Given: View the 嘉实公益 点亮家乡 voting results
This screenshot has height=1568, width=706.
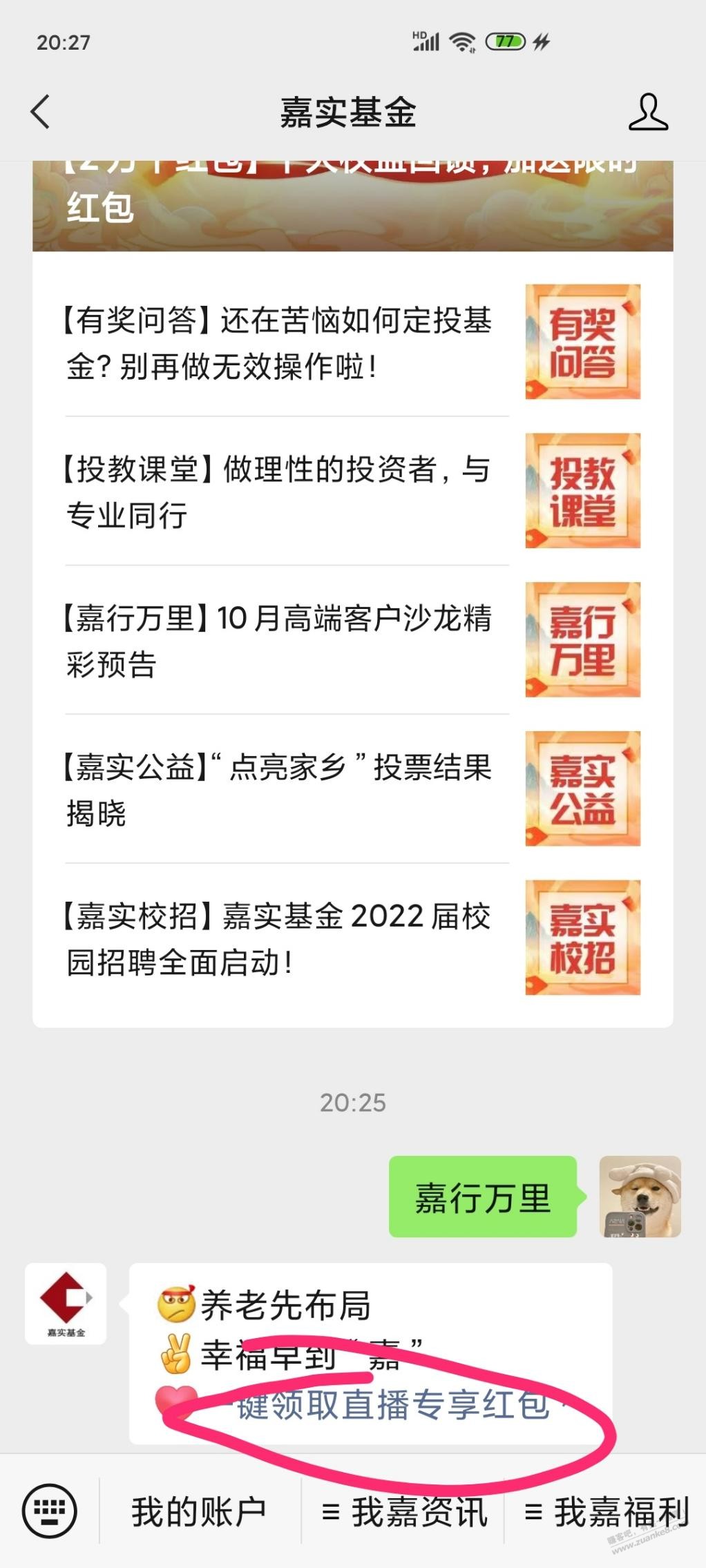Looking at the screenshot, I should tap(278, 789).
